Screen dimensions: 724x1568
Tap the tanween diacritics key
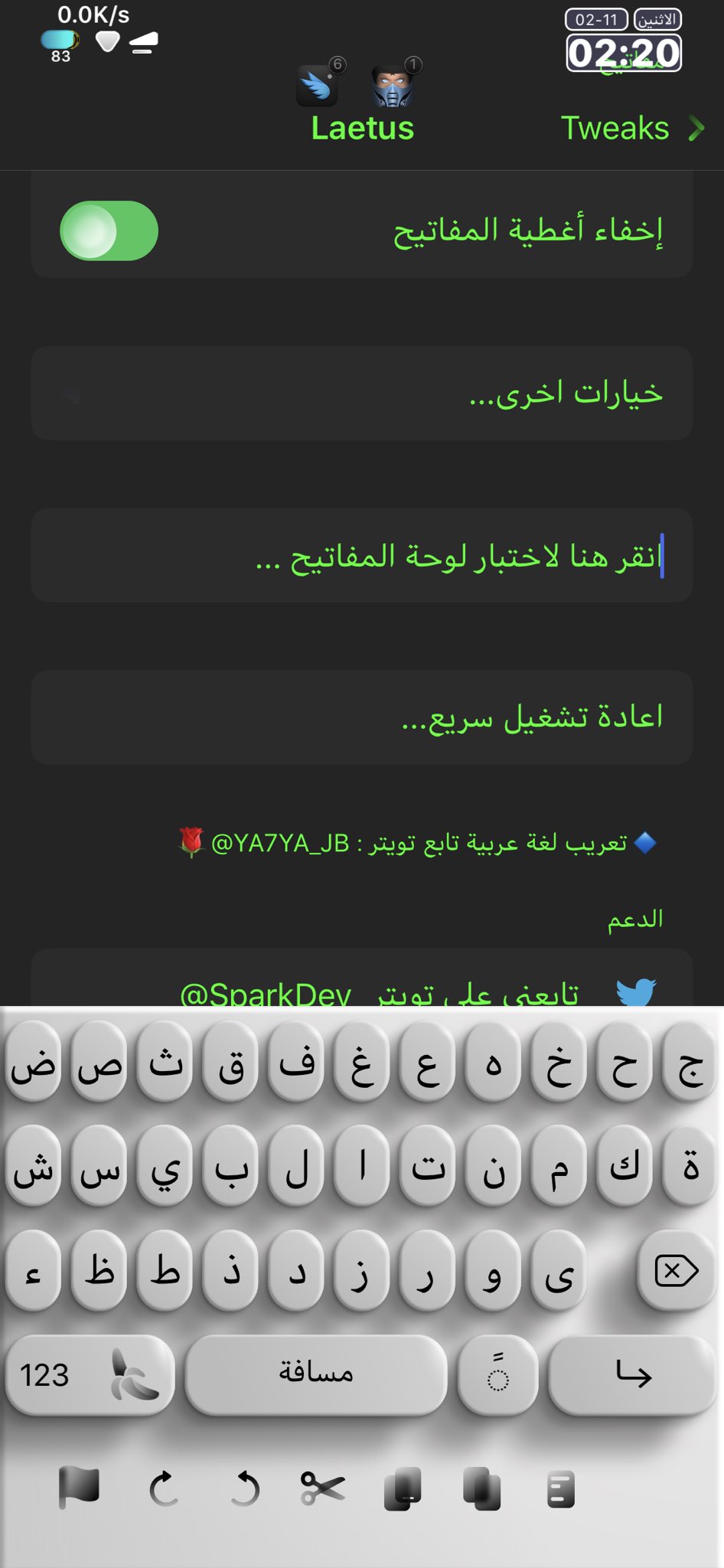tap(498, 1375)
